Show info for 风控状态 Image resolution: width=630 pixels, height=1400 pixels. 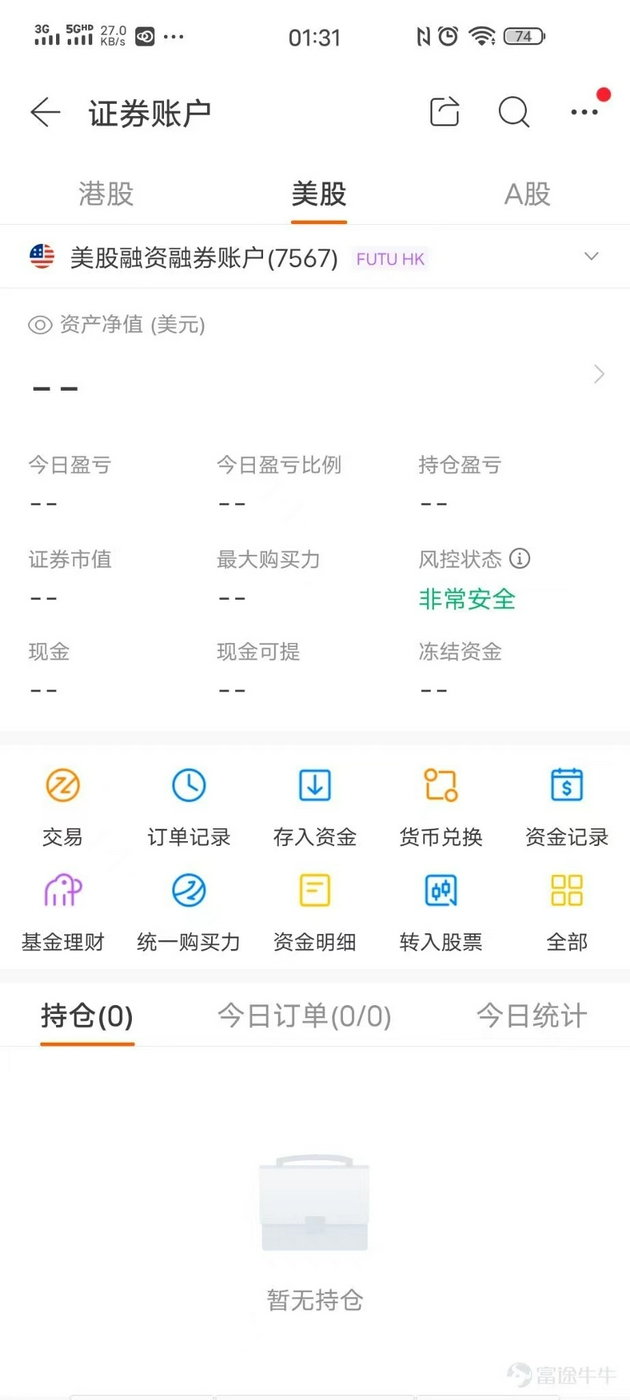coord(520,559)
